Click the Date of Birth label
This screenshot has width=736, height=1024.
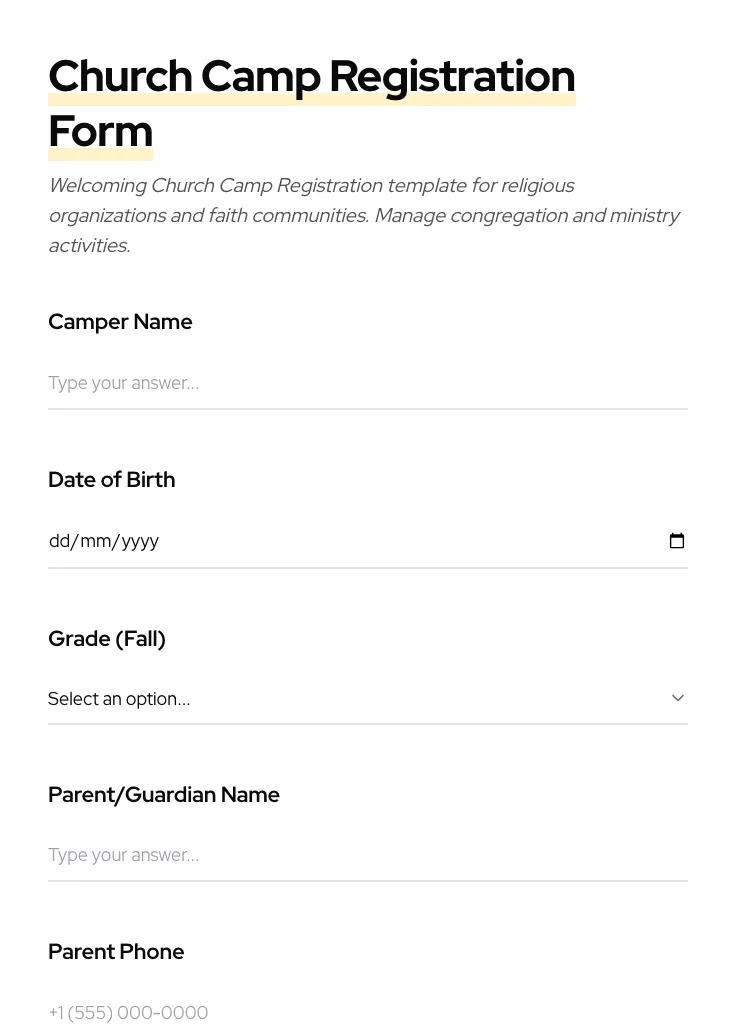[x=111, y=480]
